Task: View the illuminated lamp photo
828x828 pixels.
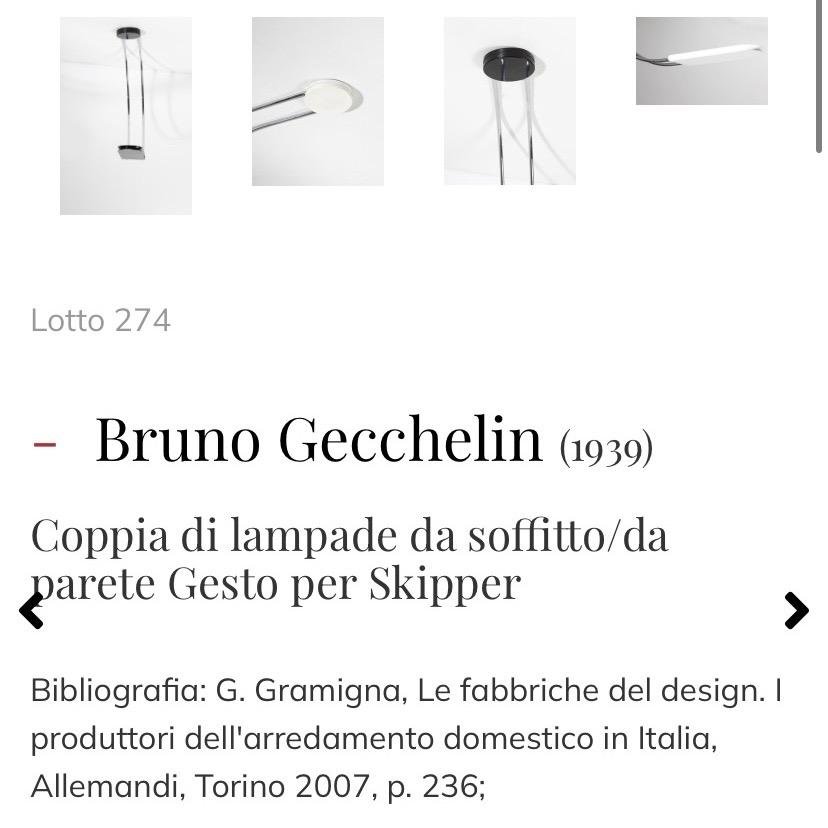Action: pyautogui.click(x=702, y=61)
